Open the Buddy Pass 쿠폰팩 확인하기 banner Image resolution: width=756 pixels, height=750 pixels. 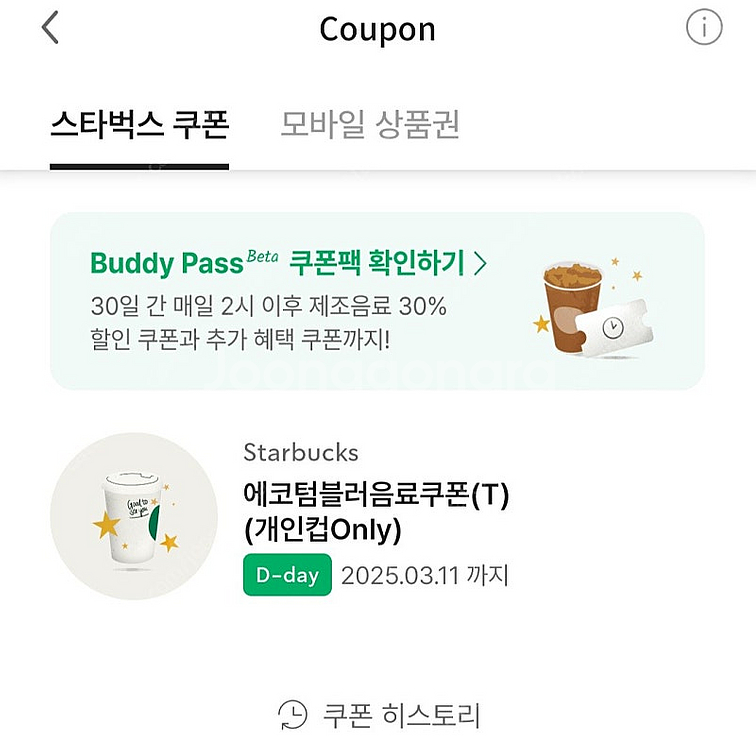[377, 300]
